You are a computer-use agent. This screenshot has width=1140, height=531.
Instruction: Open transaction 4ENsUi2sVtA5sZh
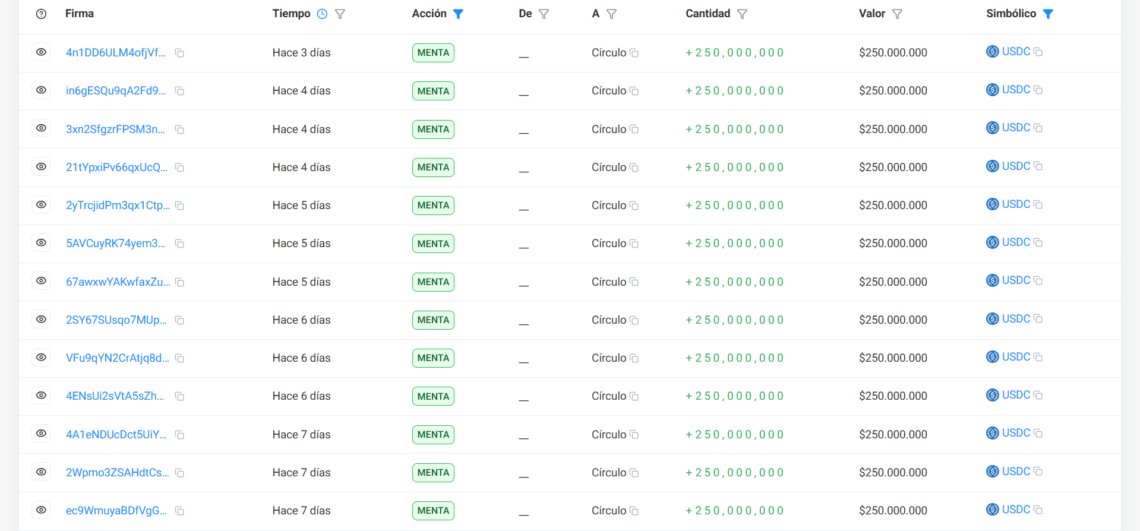(116, 396)
